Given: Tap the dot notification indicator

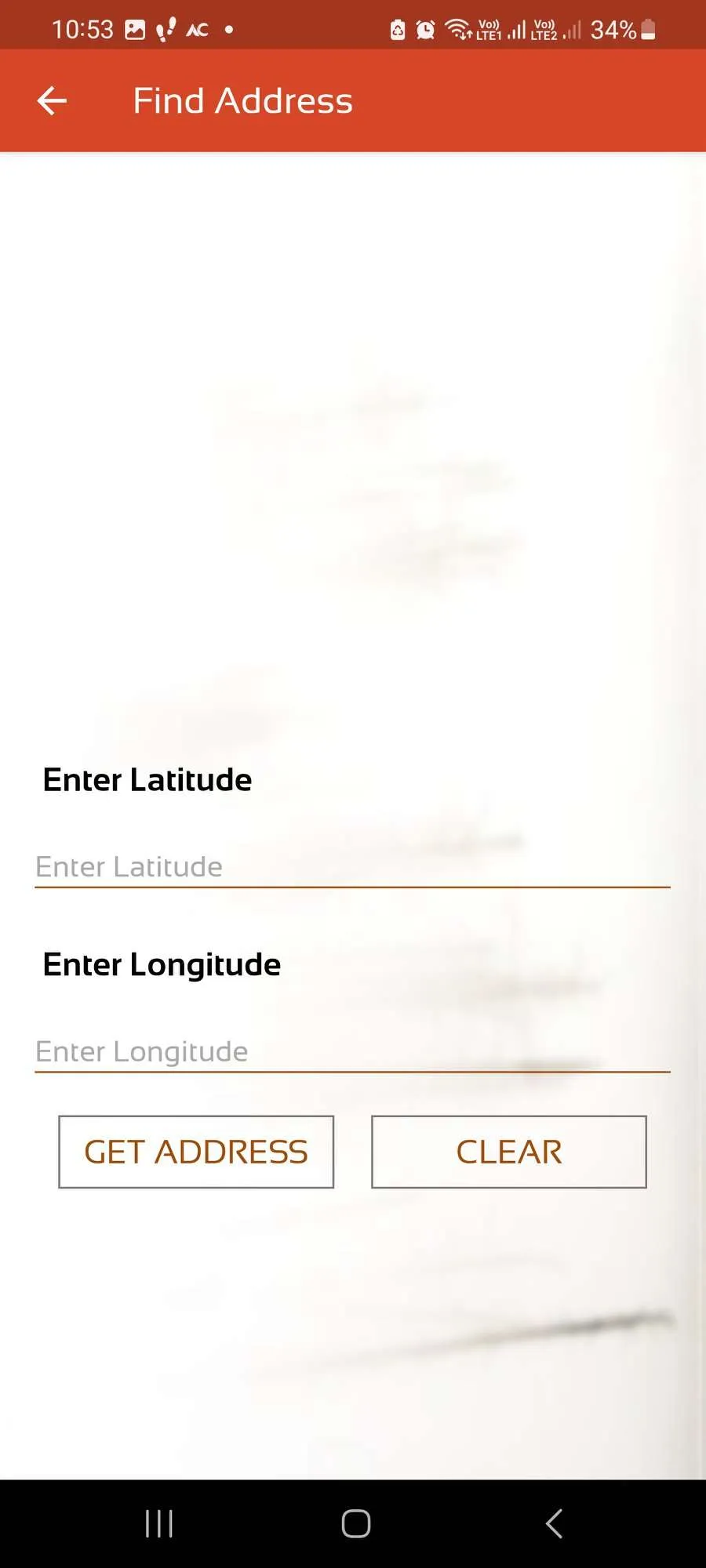Looking at the screenshot, I should [227, 30].
